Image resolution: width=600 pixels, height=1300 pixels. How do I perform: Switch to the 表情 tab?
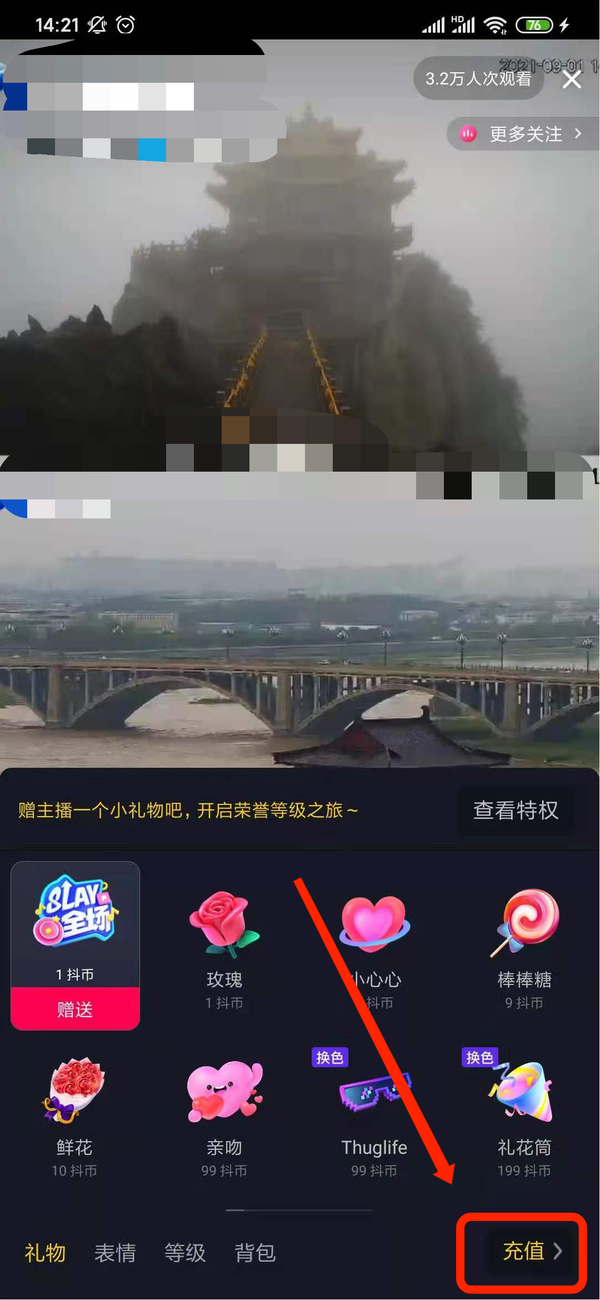115,1253
